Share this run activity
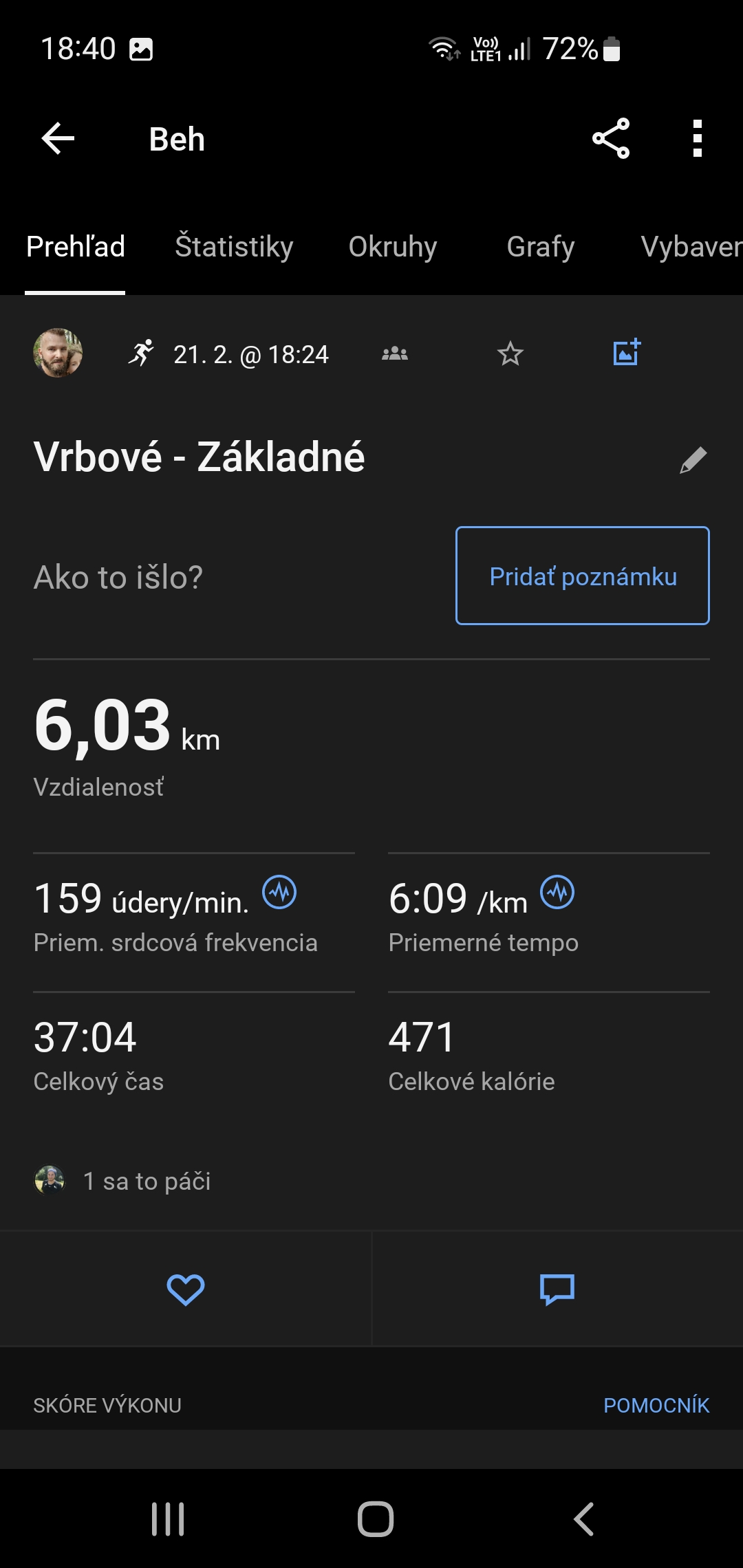743x1568 pixels. pos(611,138)
